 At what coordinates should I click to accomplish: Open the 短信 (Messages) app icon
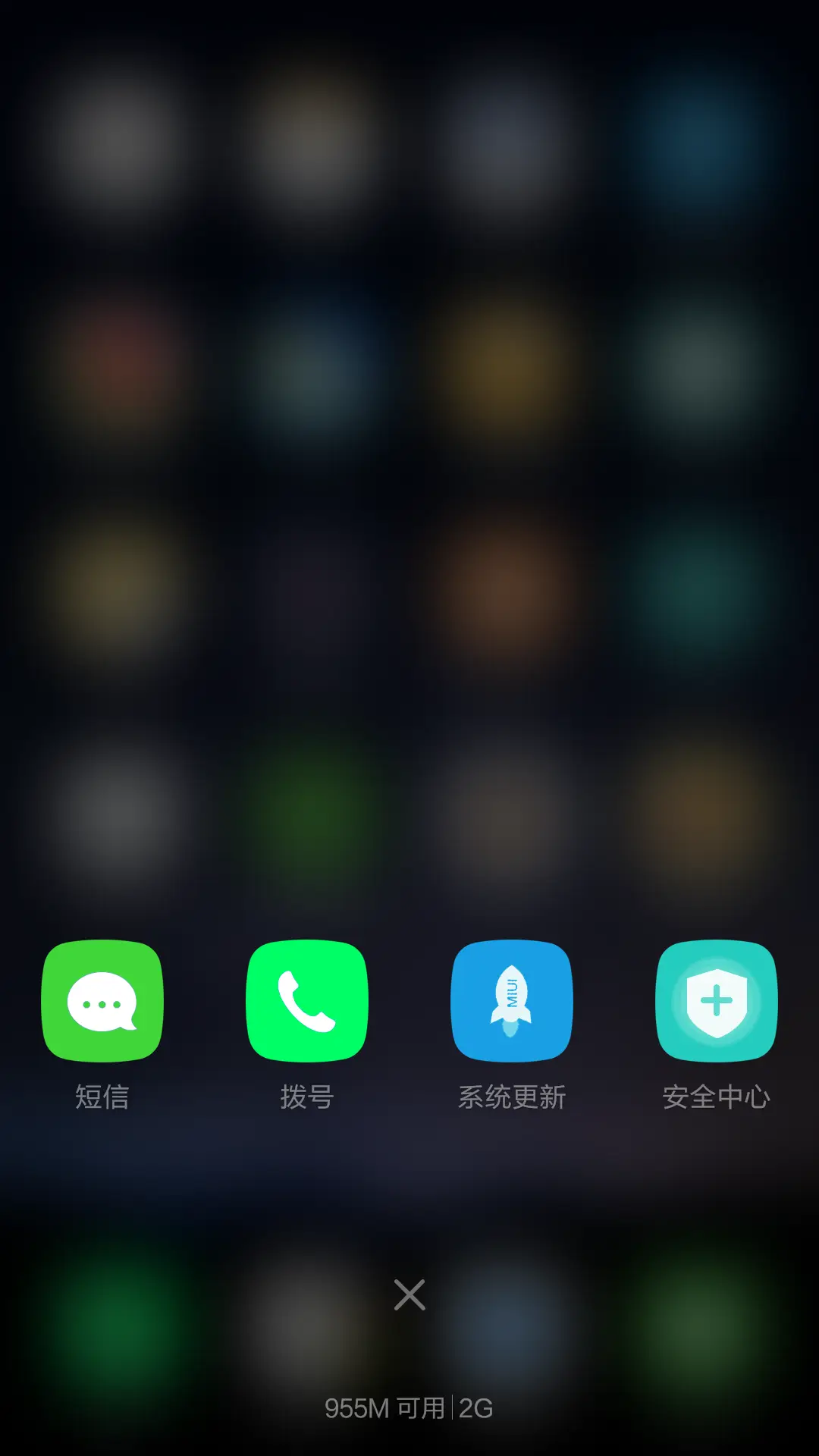point(102,999)
